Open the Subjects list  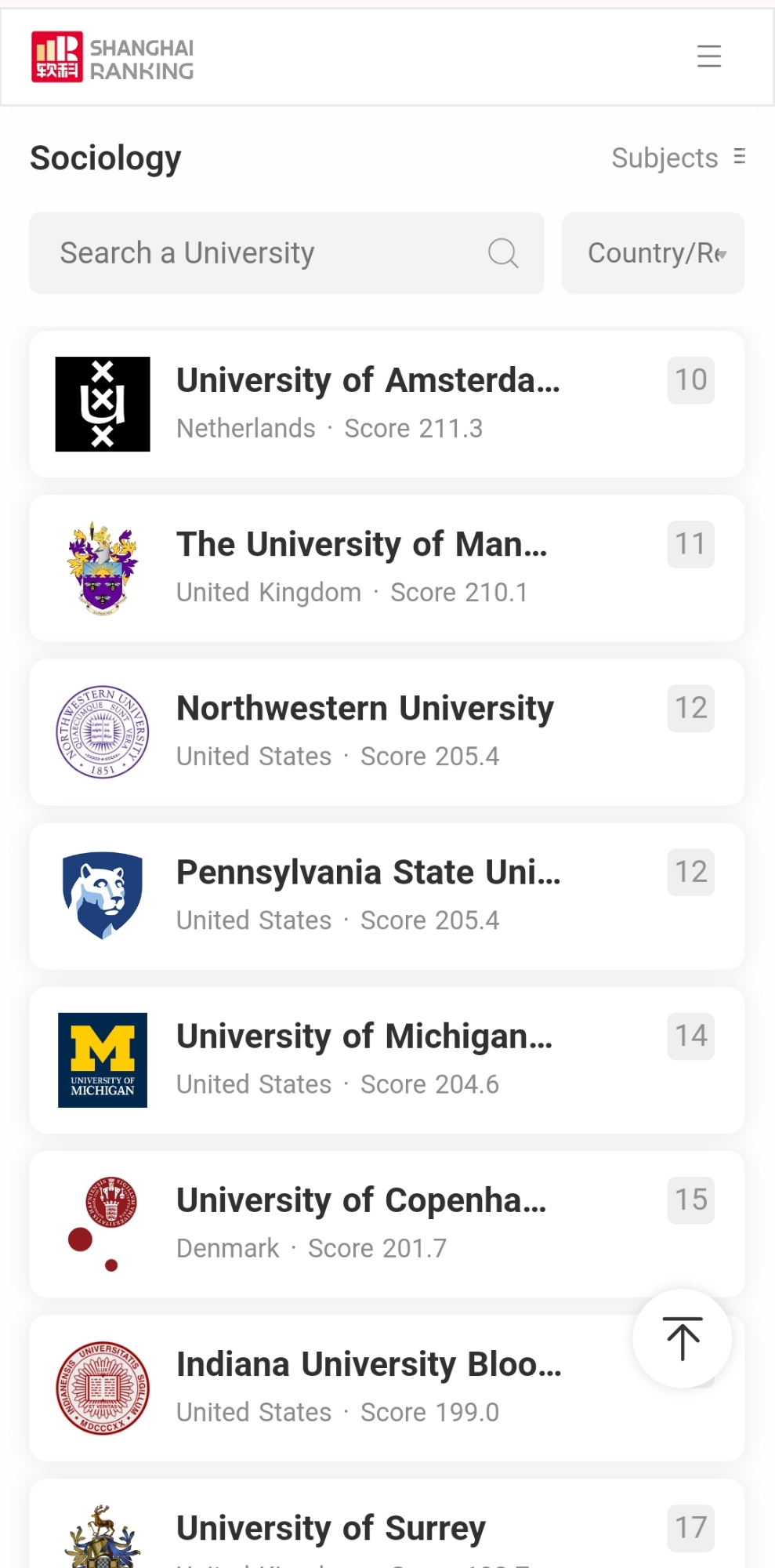tap(678, 158)
